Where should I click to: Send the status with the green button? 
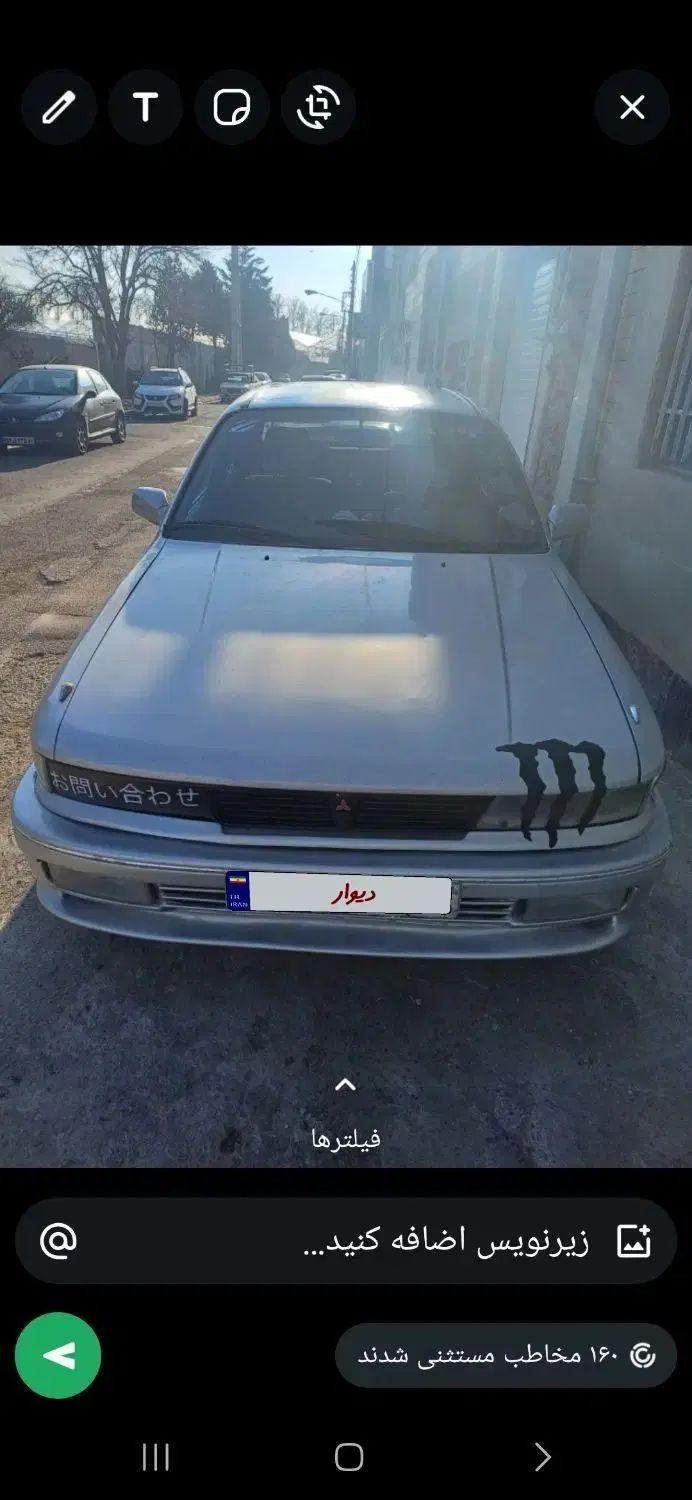58,1355
